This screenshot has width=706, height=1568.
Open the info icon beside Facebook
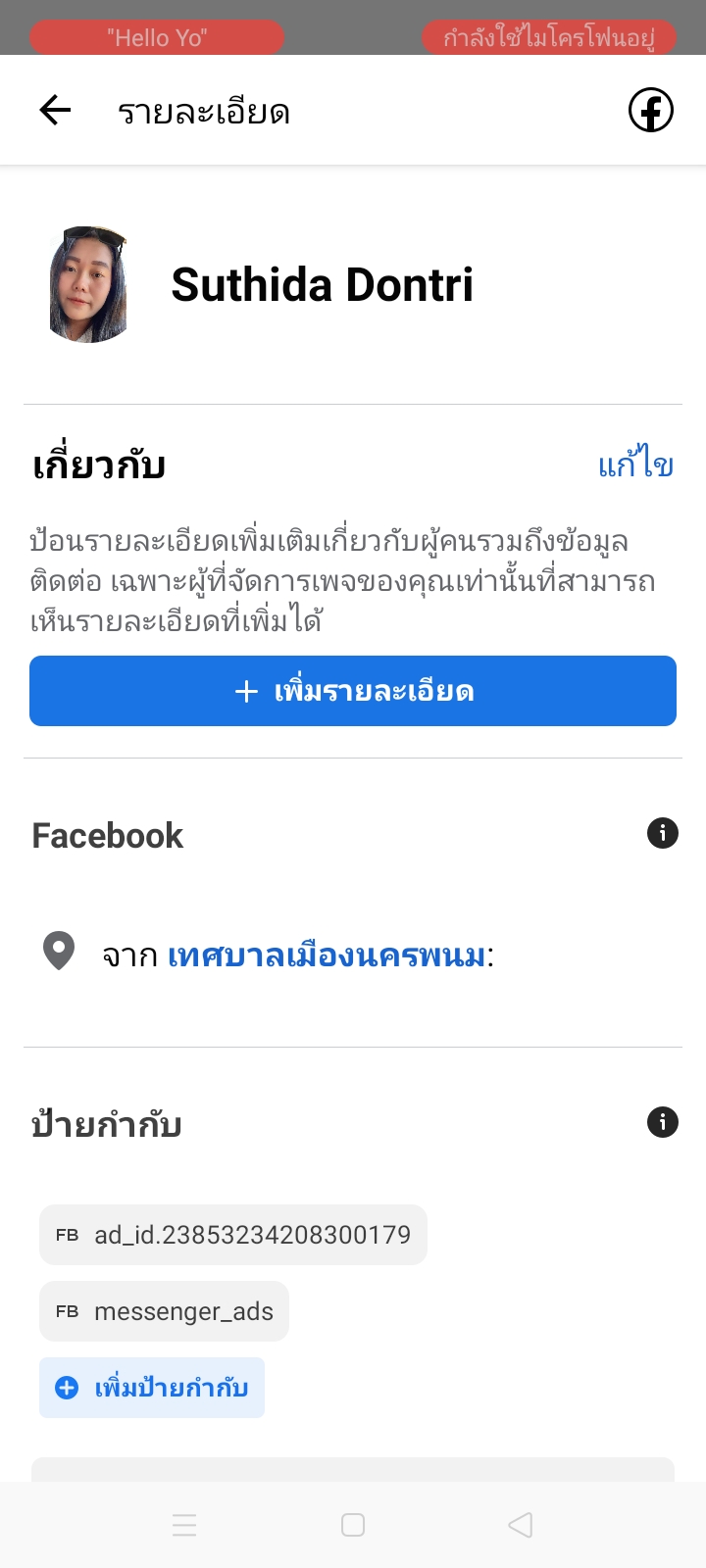663,834
